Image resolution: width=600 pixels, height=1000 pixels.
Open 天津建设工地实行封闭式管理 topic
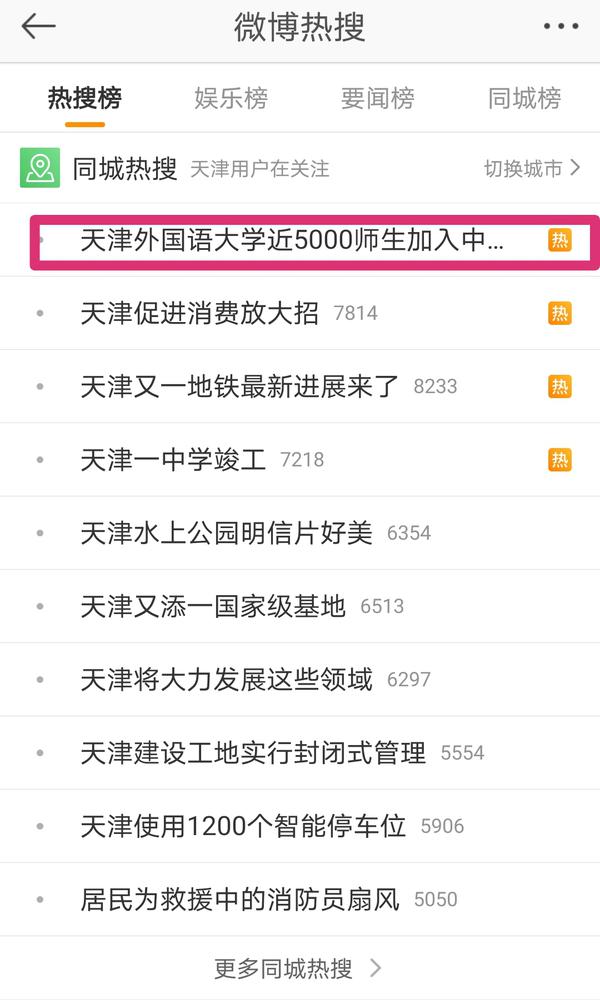point(253,753)
